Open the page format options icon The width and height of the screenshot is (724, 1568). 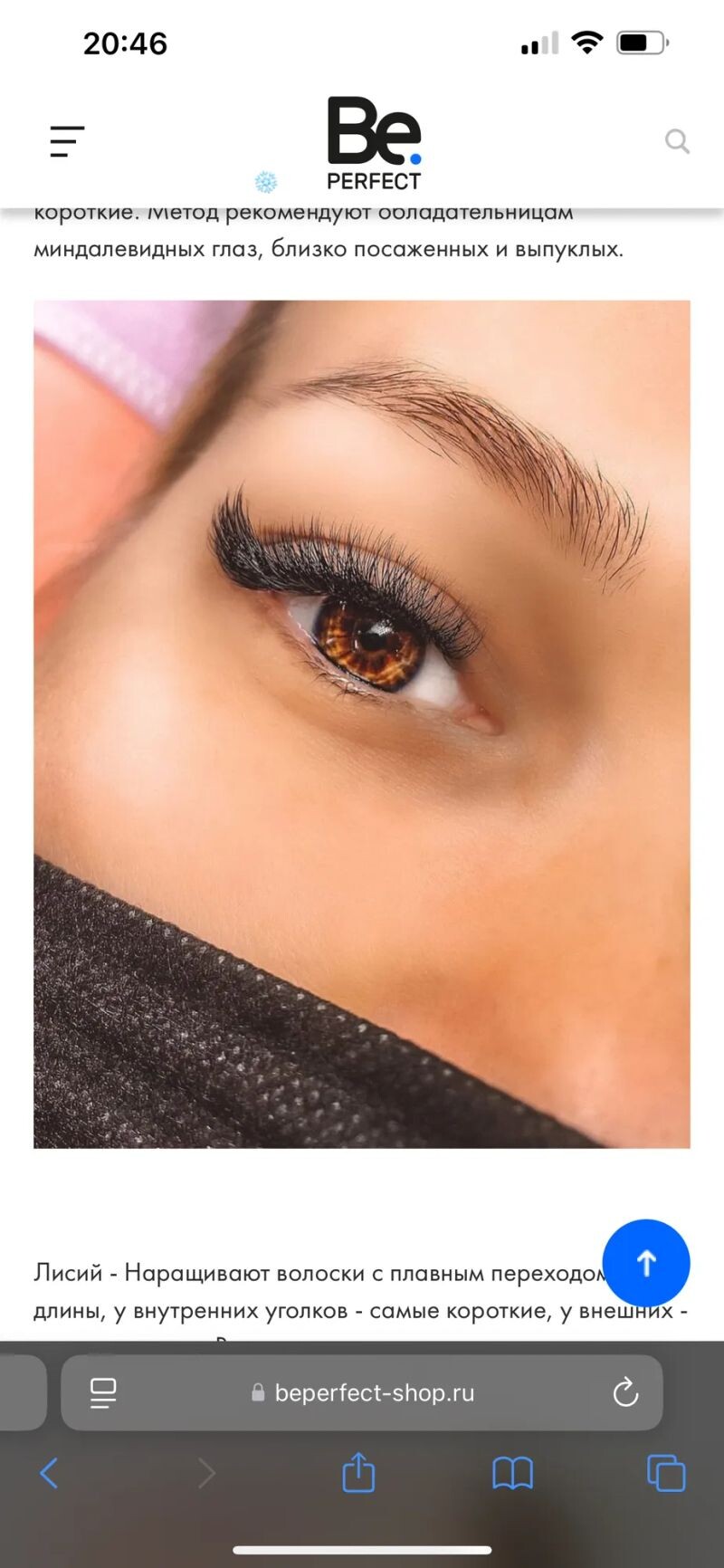103,1392
